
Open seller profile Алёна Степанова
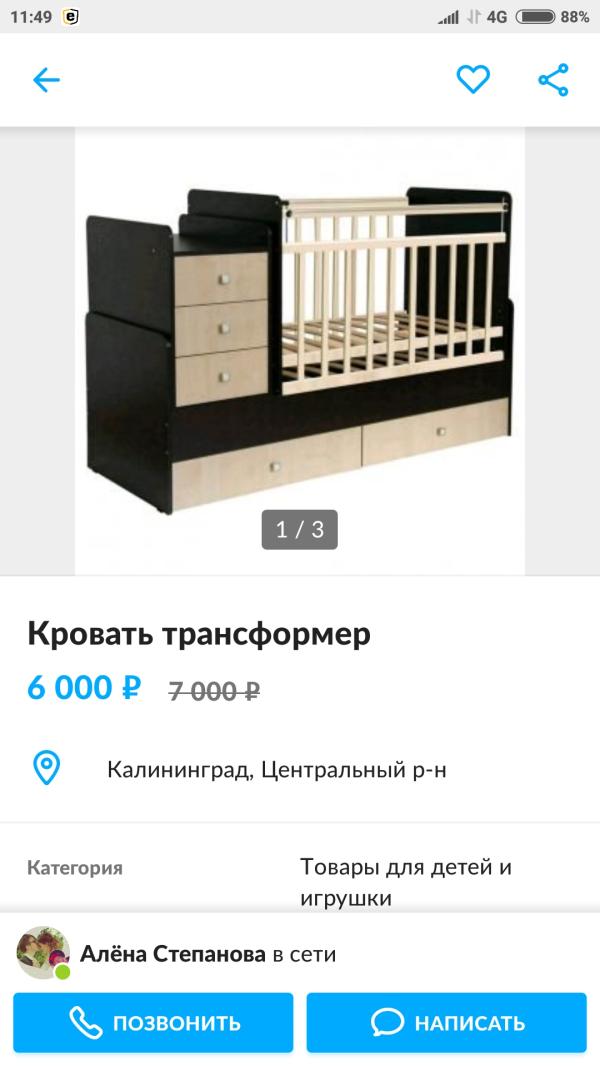tap(172, 954)
